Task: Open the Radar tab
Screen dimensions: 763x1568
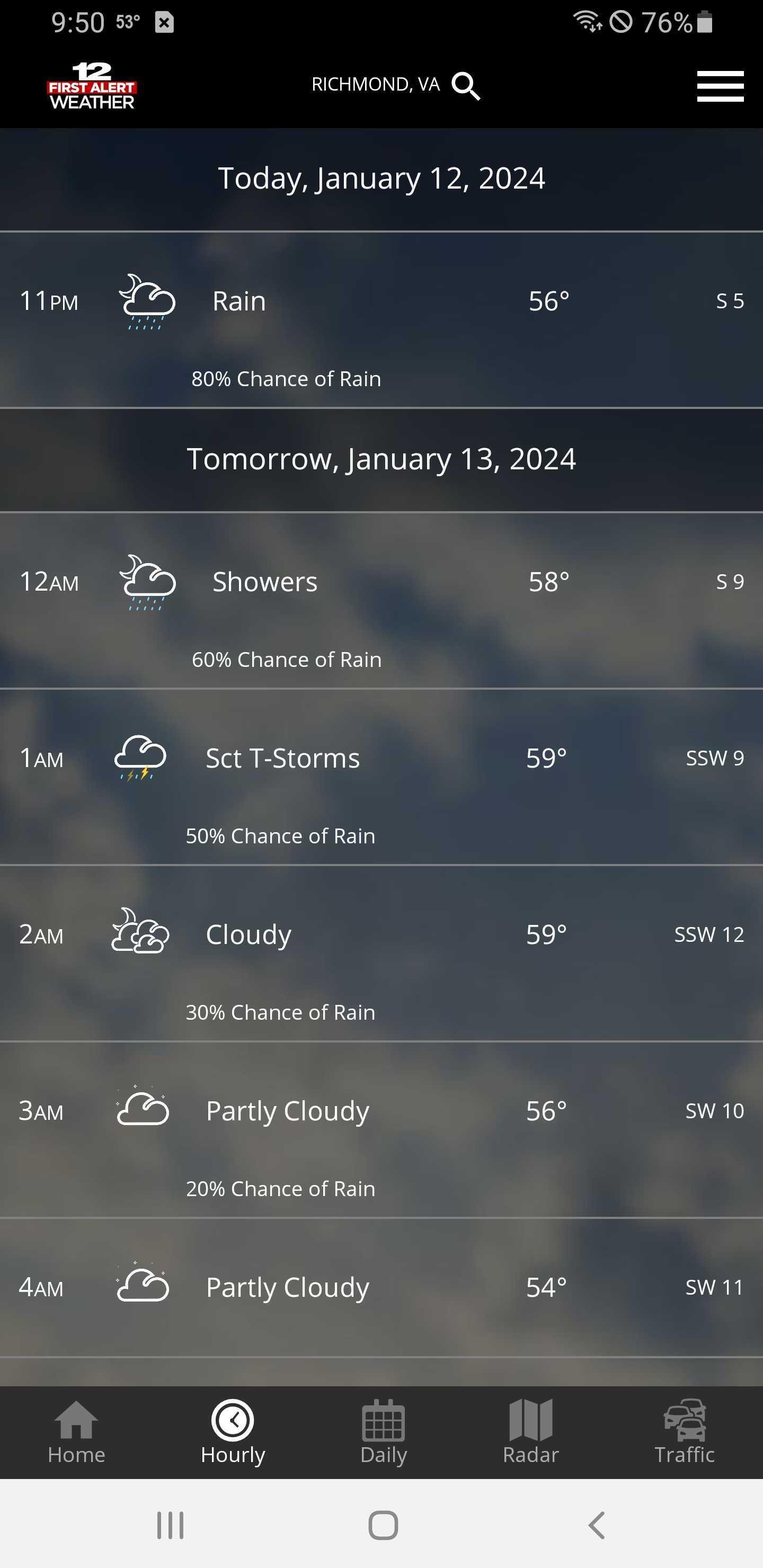Action: click(x=530, y=1432)
